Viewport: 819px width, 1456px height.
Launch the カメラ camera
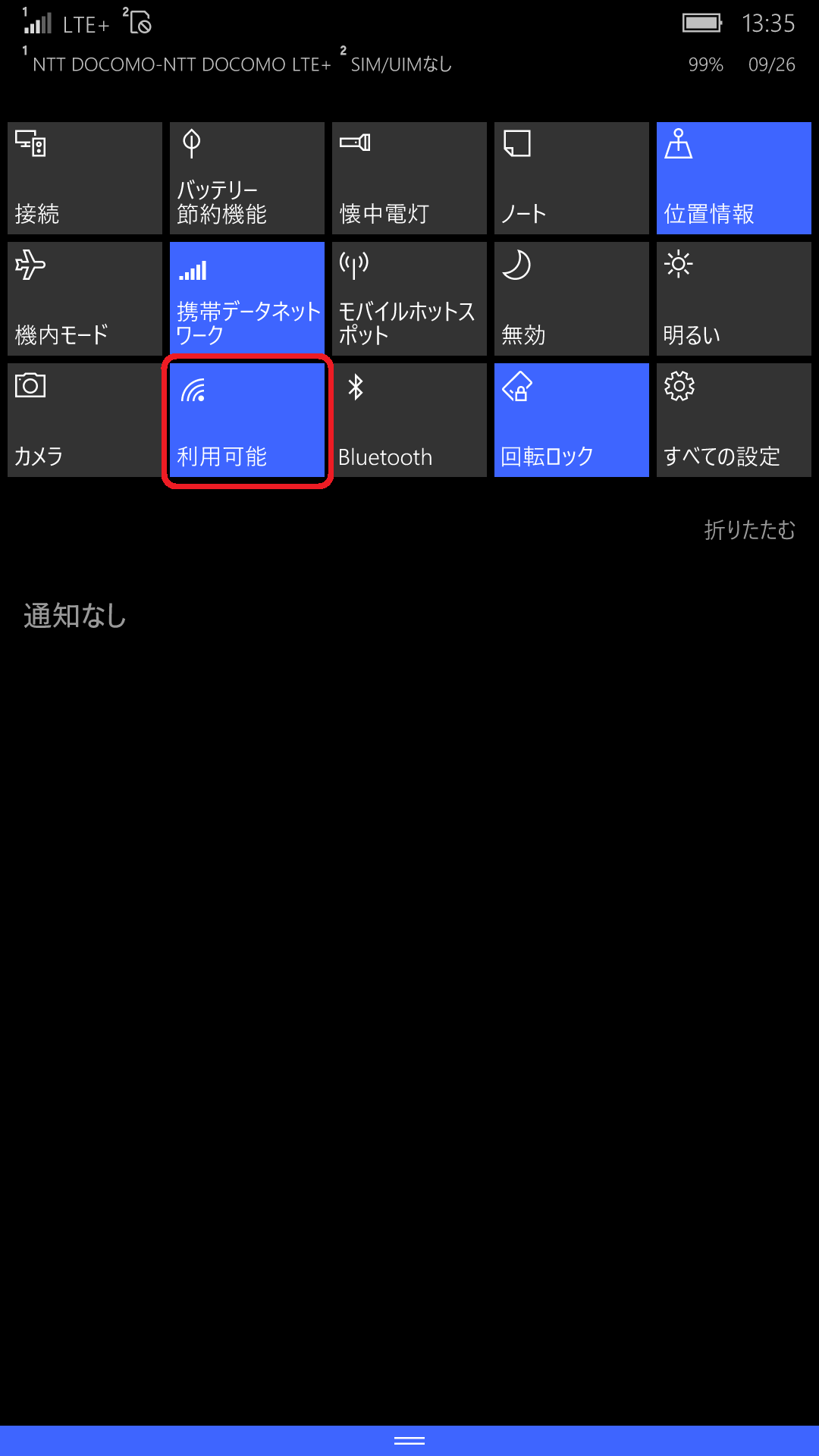(85, 420)
